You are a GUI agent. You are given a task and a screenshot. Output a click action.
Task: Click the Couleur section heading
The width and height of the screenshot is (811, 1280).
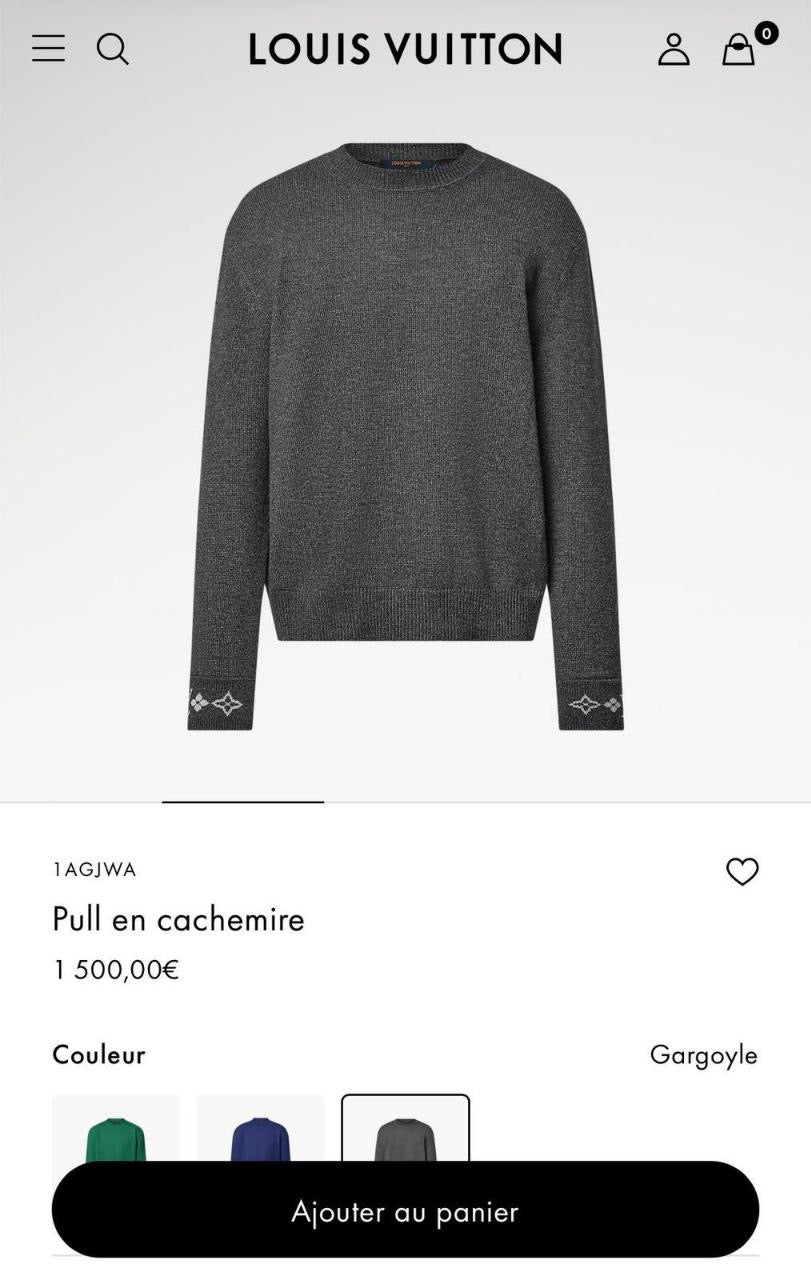(x=99, y=1054)
